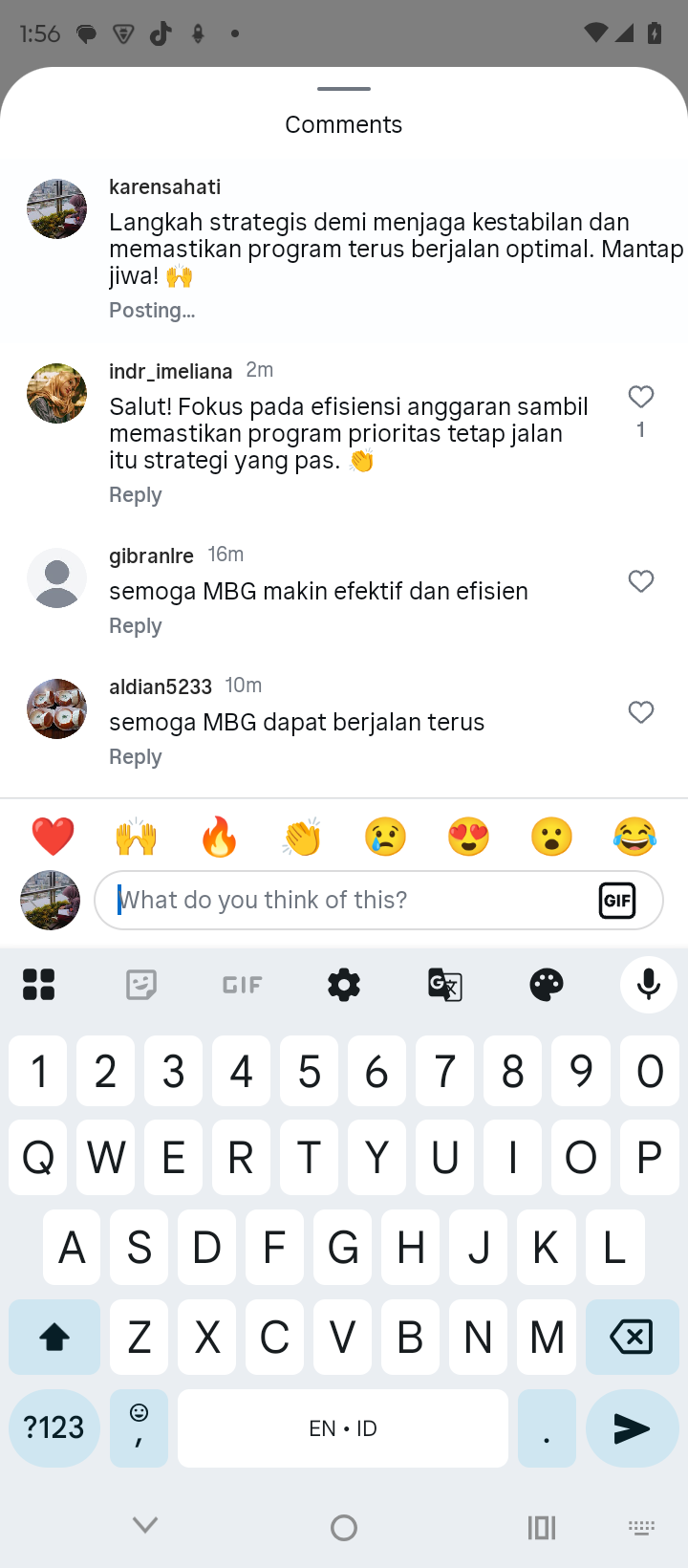Insert the raised hands emoji

point(137,837)
